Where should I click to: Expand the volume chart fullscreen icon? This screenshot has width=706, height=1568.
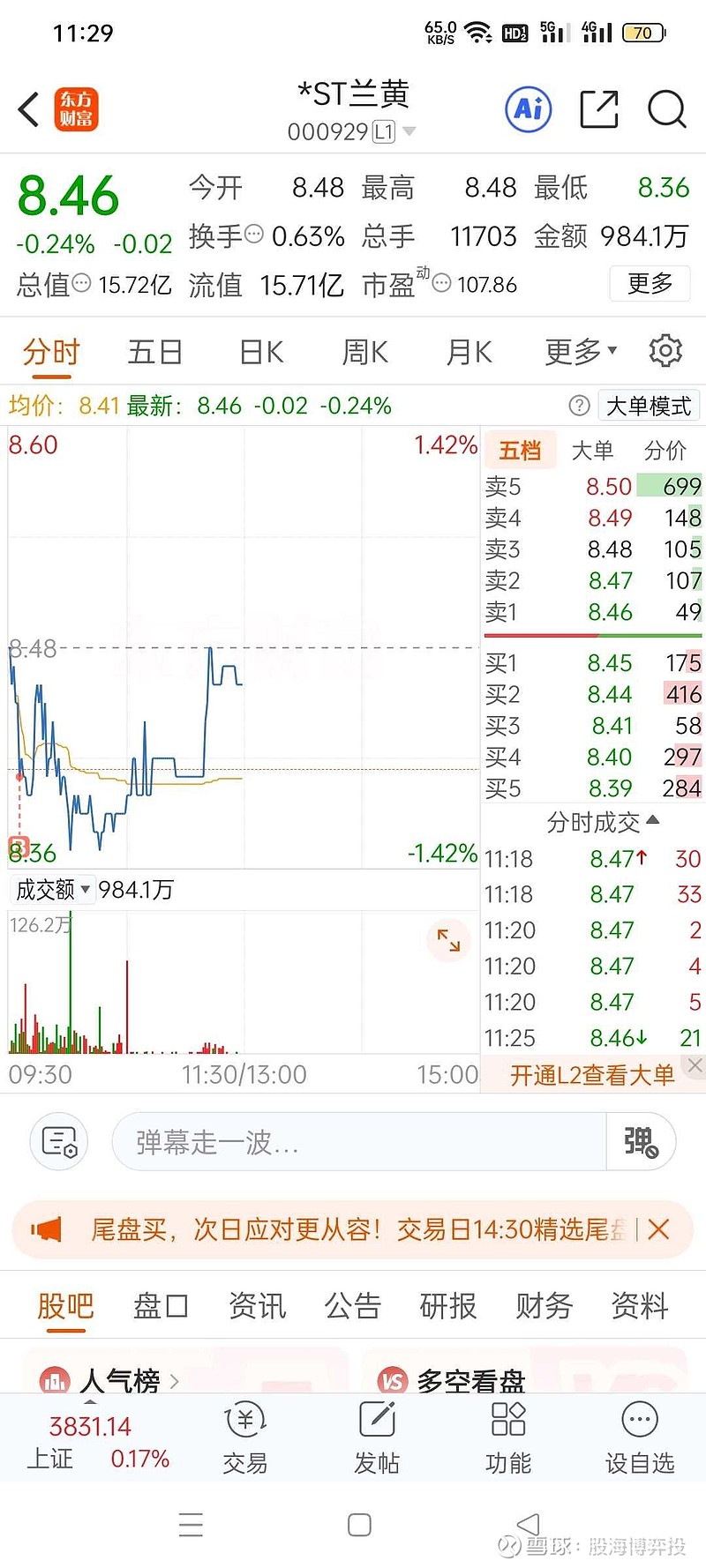[x=448, y=941]
